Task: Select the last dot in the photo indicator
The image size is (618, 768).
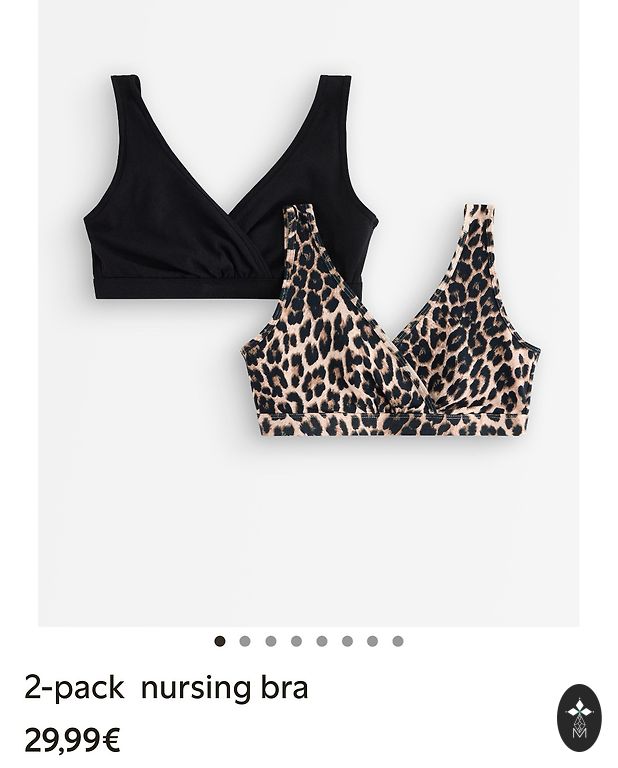Action: click(x=398, y=641)
